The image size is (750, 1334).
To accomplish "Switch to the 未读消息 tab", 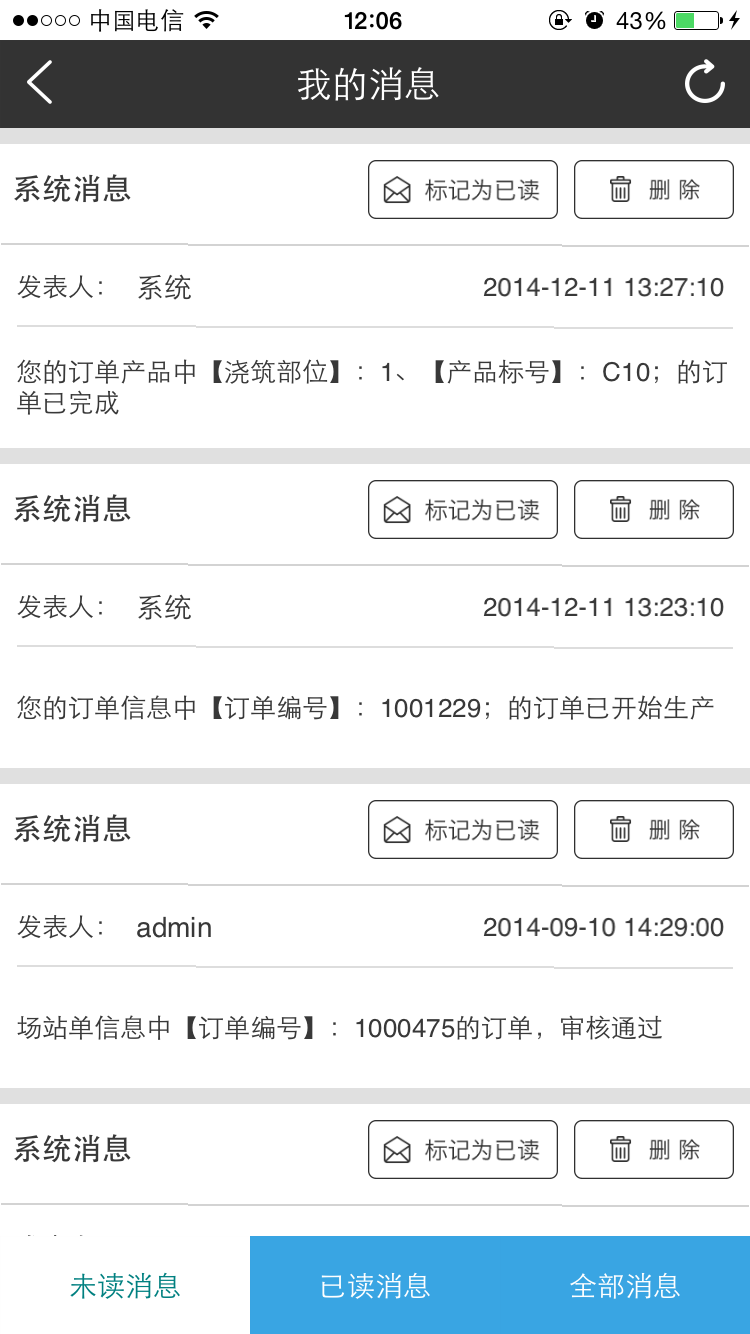I will coord(125,1285).
